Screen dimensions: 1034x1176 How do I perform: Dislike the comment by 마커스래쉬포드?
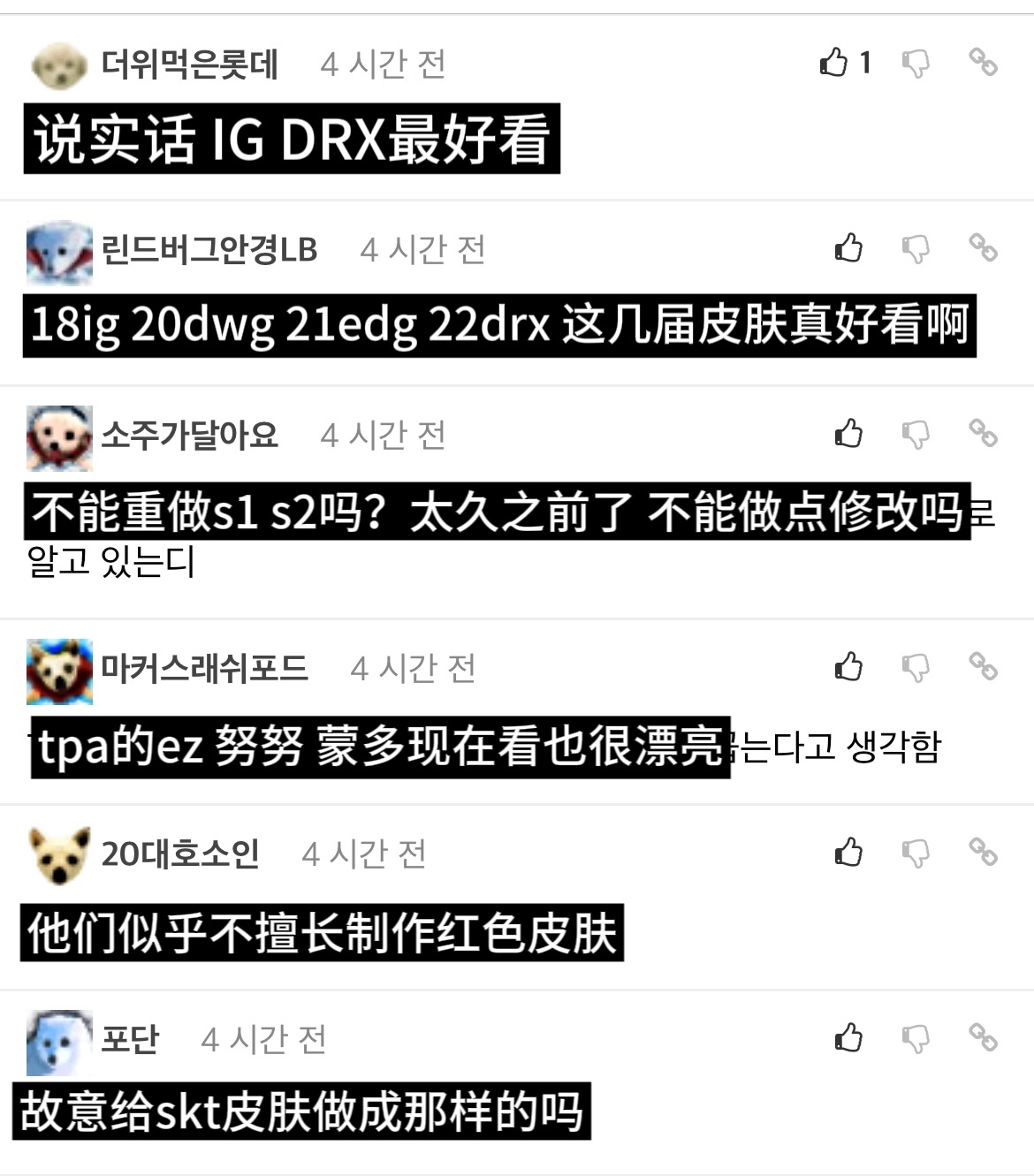click(916, 667)
